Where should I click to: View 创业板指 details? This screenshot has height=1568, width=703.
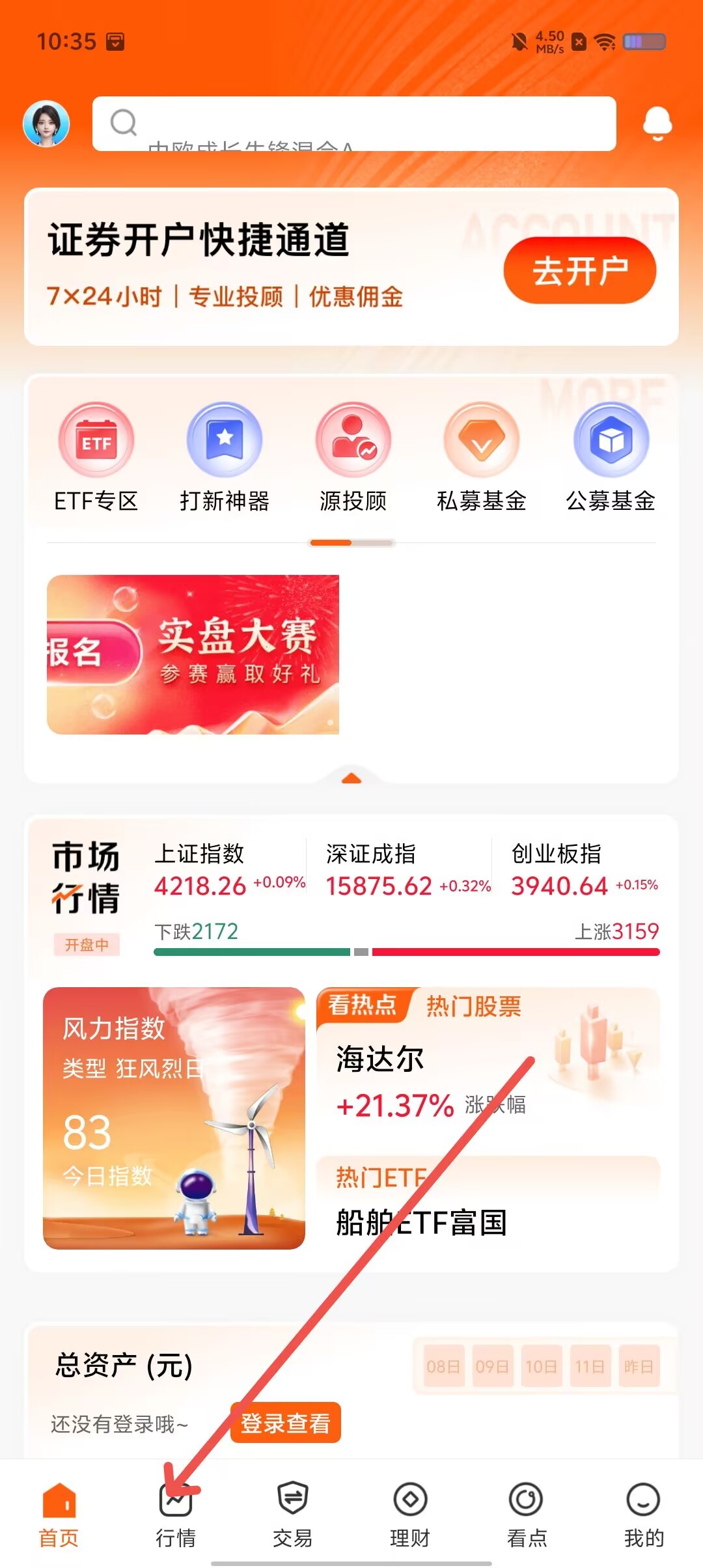click(x=585, y=870)
